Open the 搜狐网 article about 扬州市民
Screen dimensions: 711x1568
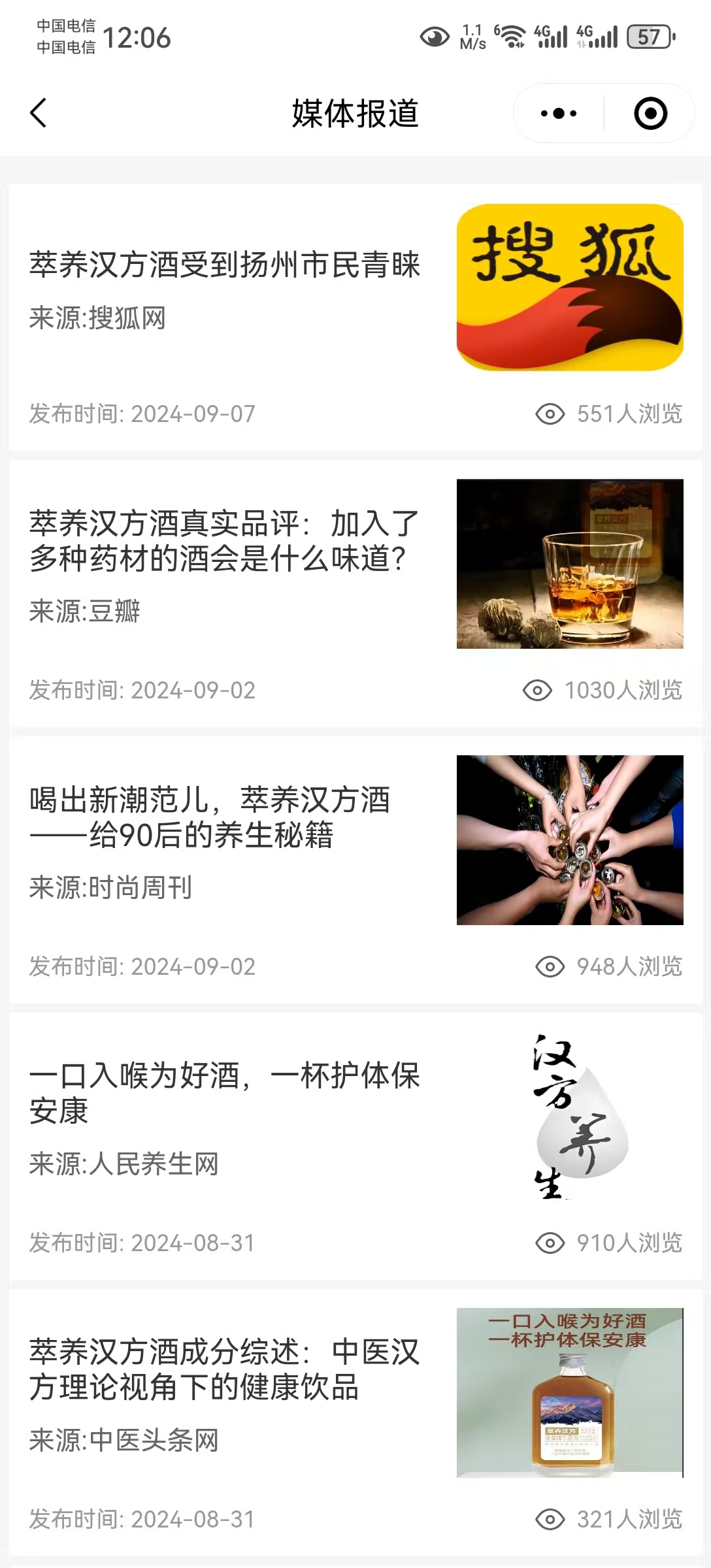tap(225, 265)
